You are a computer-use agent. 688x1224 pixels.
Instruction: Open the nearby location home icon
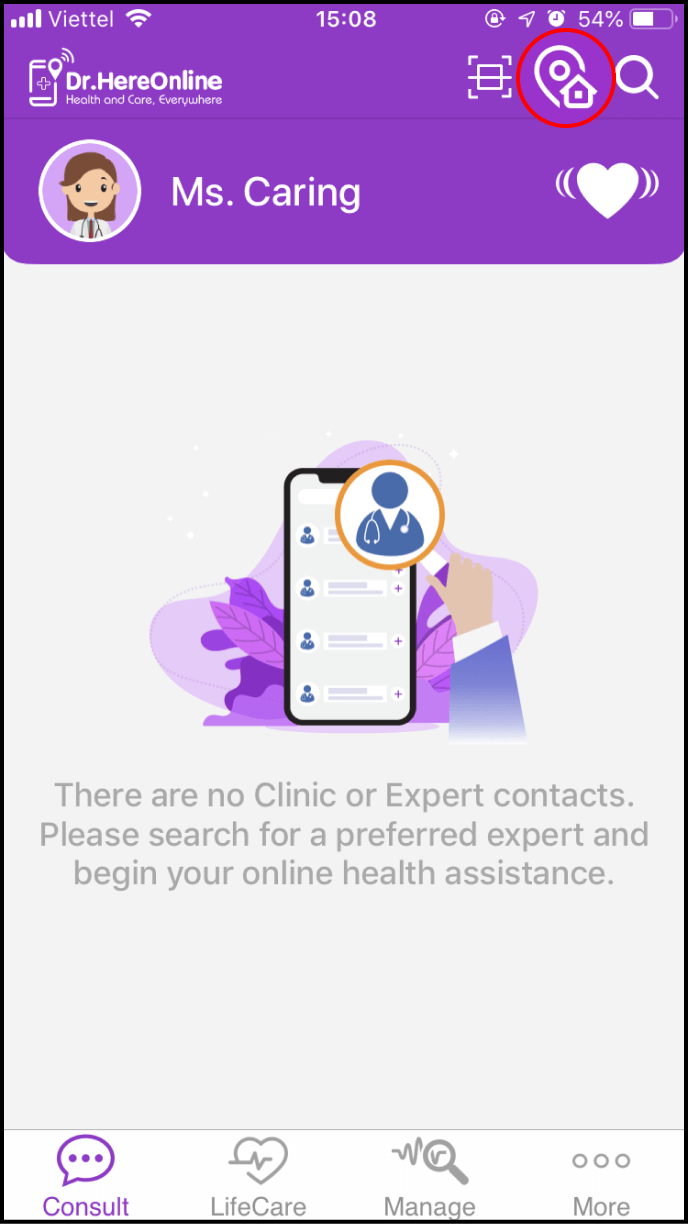[565, 79]
